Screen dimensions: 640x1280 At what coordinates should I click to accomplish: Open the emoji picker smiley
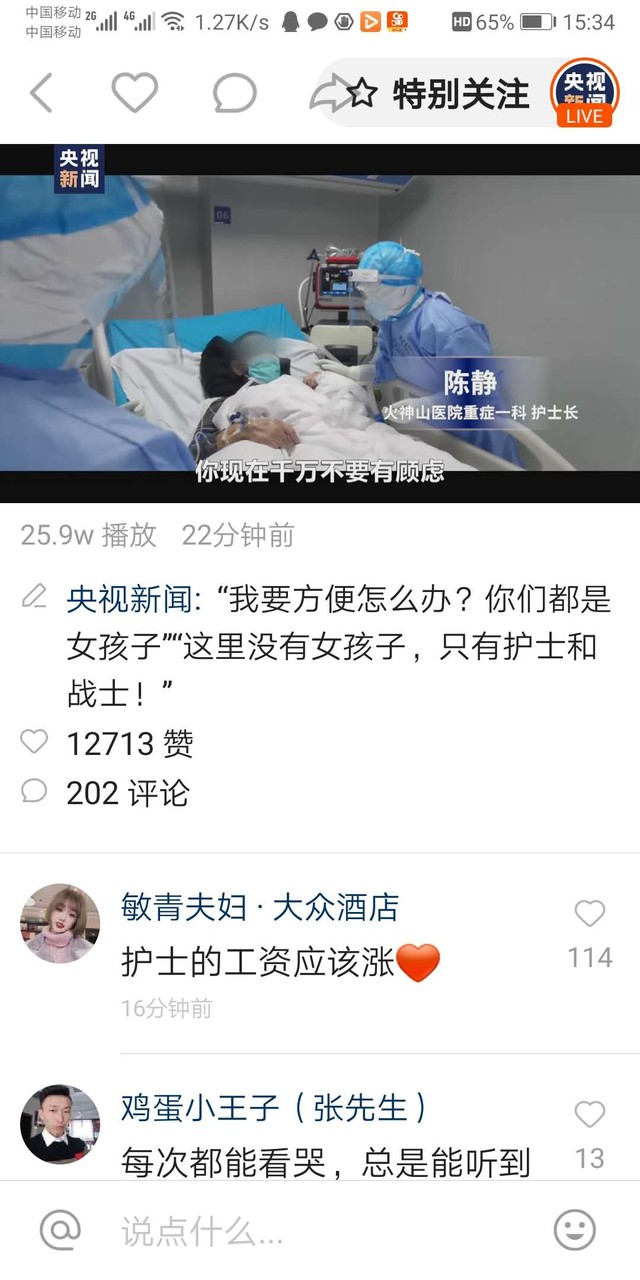[x=575, y=1230]
